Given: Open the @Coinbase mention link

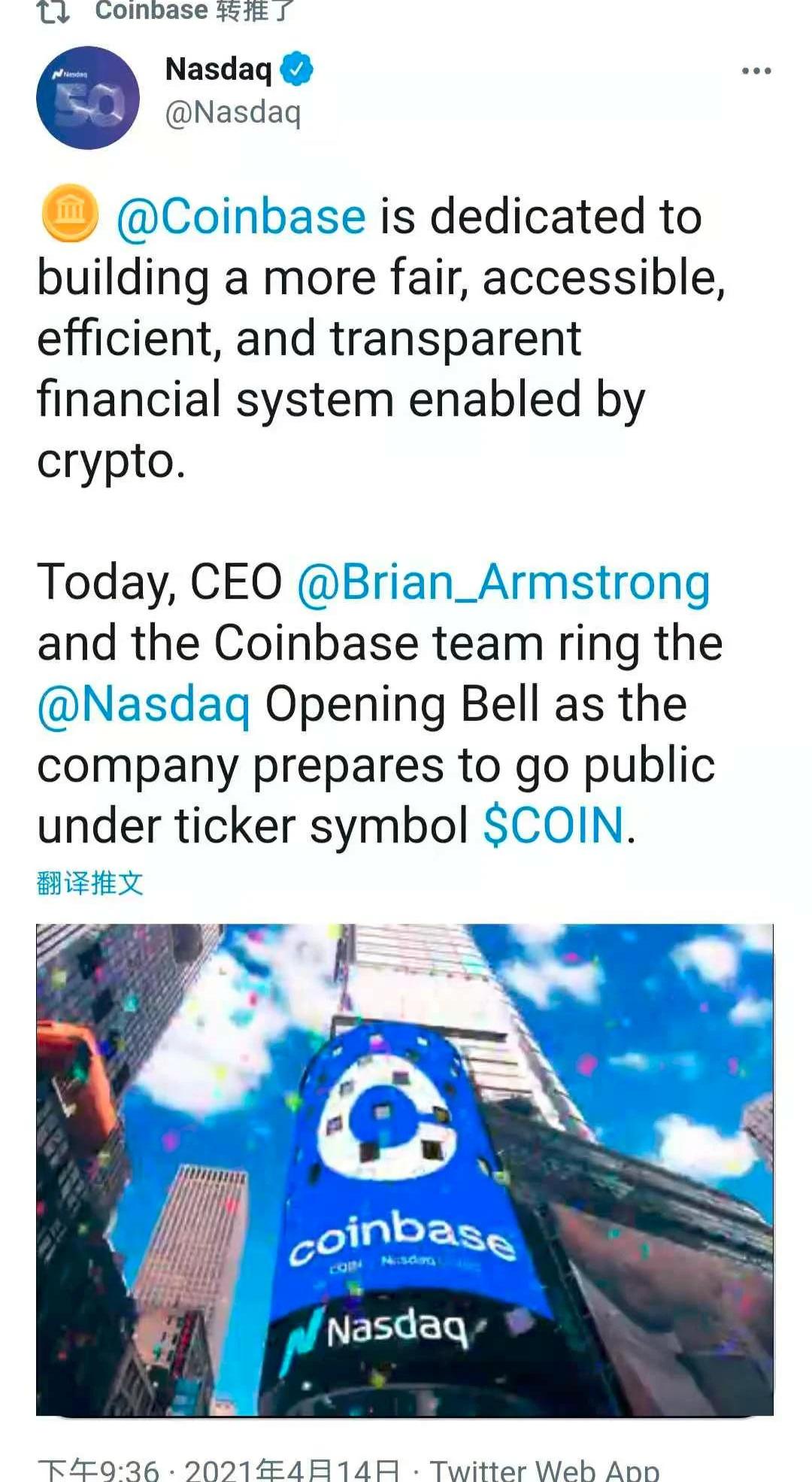Looking at the screenshot, I should [241, 217].
